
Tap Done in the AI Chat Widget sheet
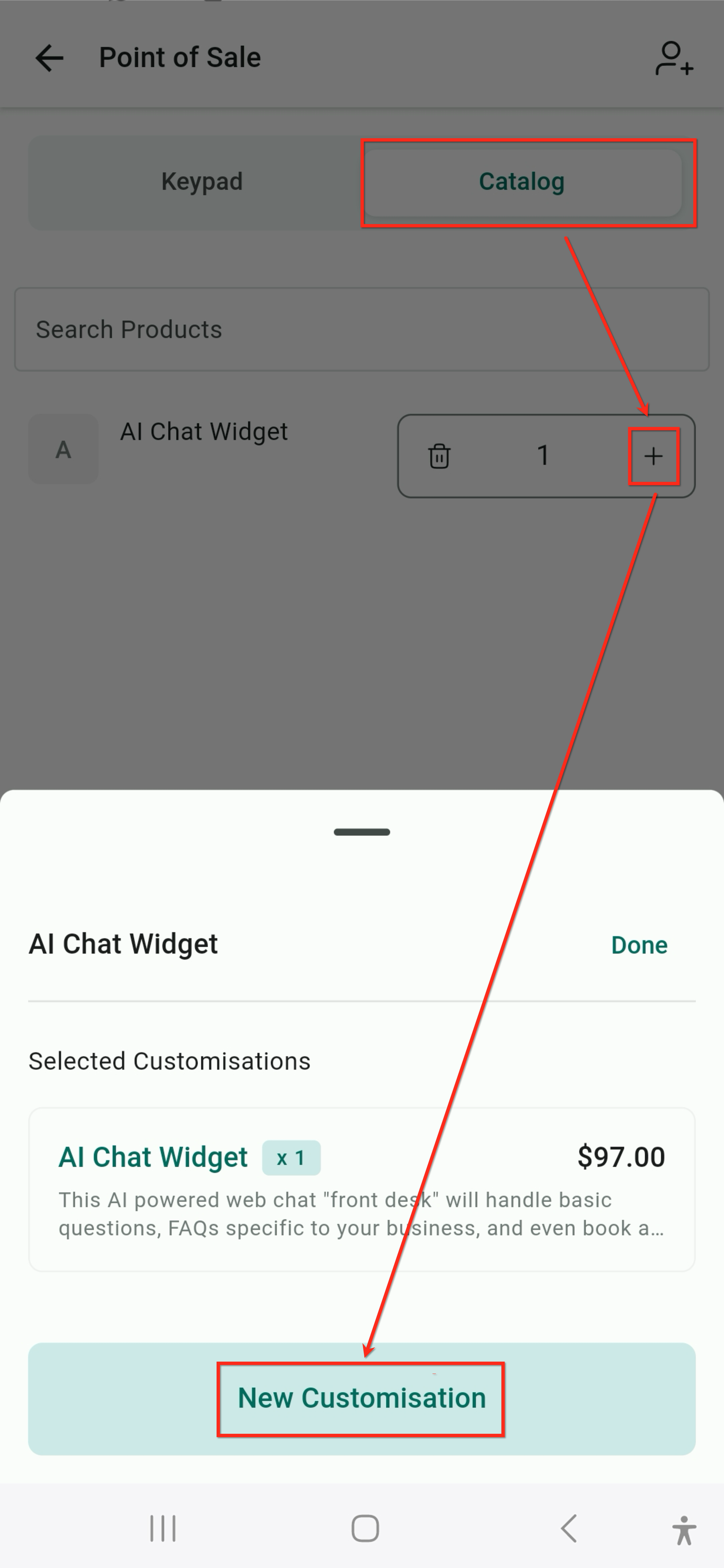click(639, 945)
